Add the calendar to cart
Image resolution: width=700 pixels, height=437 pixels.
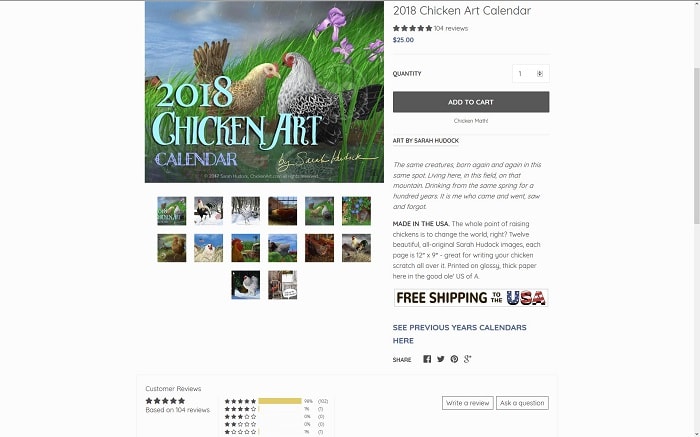point(470,102)
